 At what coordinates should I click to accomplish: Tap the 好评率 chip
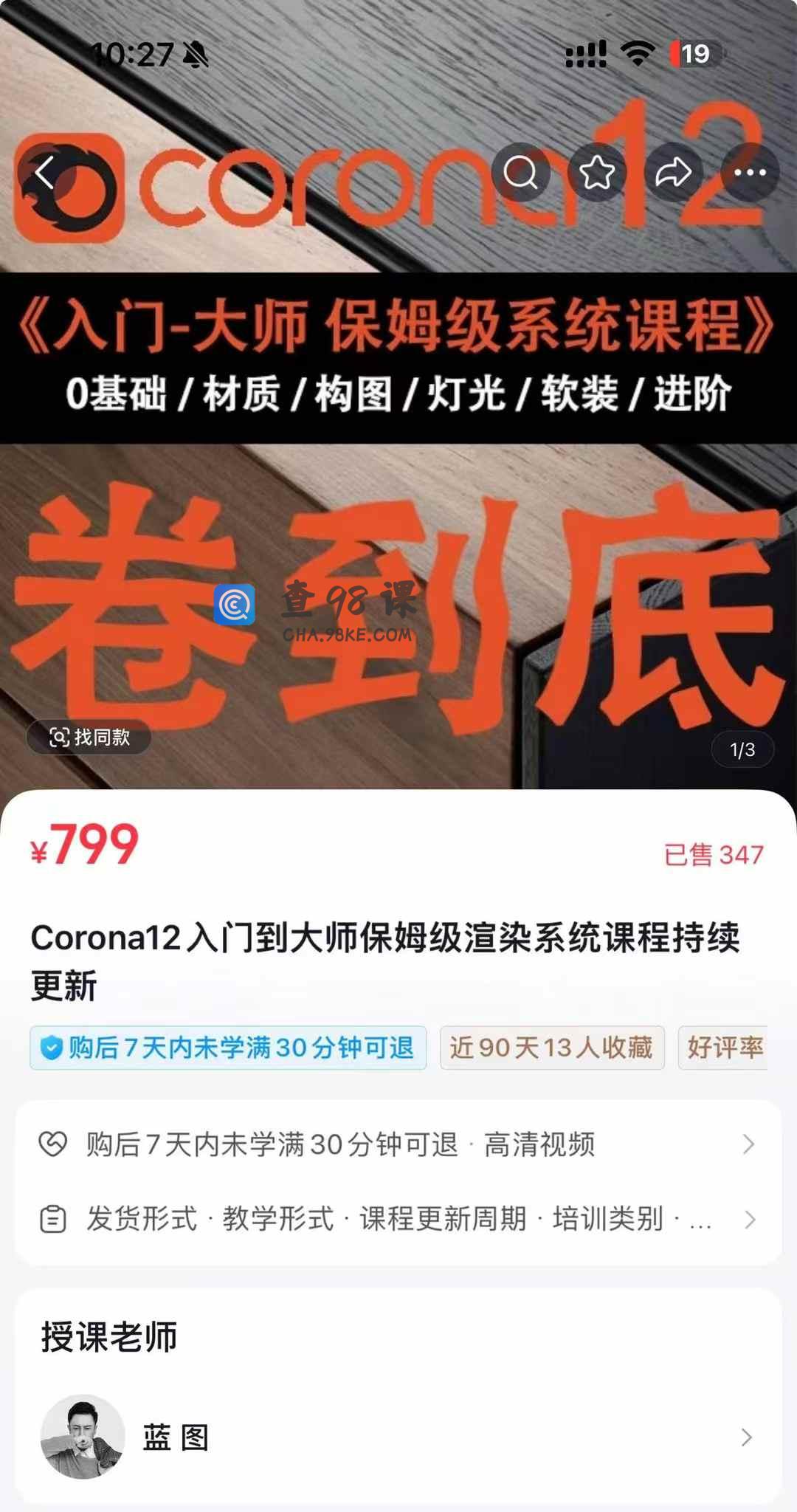click(725, 1048)
